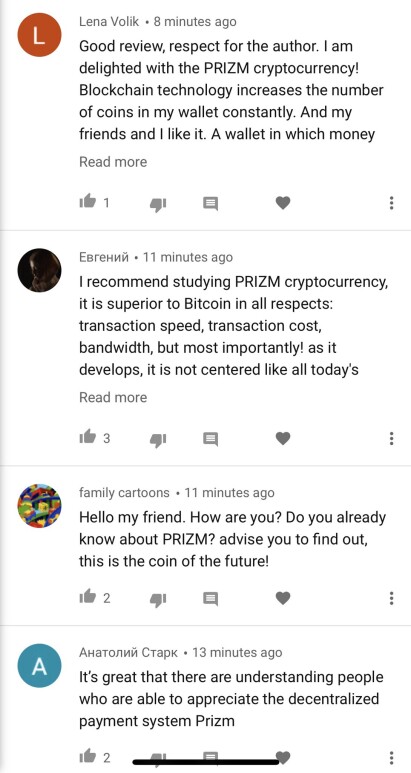The image size is (411, 773).
Task: Heart Евгений's comment
Action: coord(282,438)
